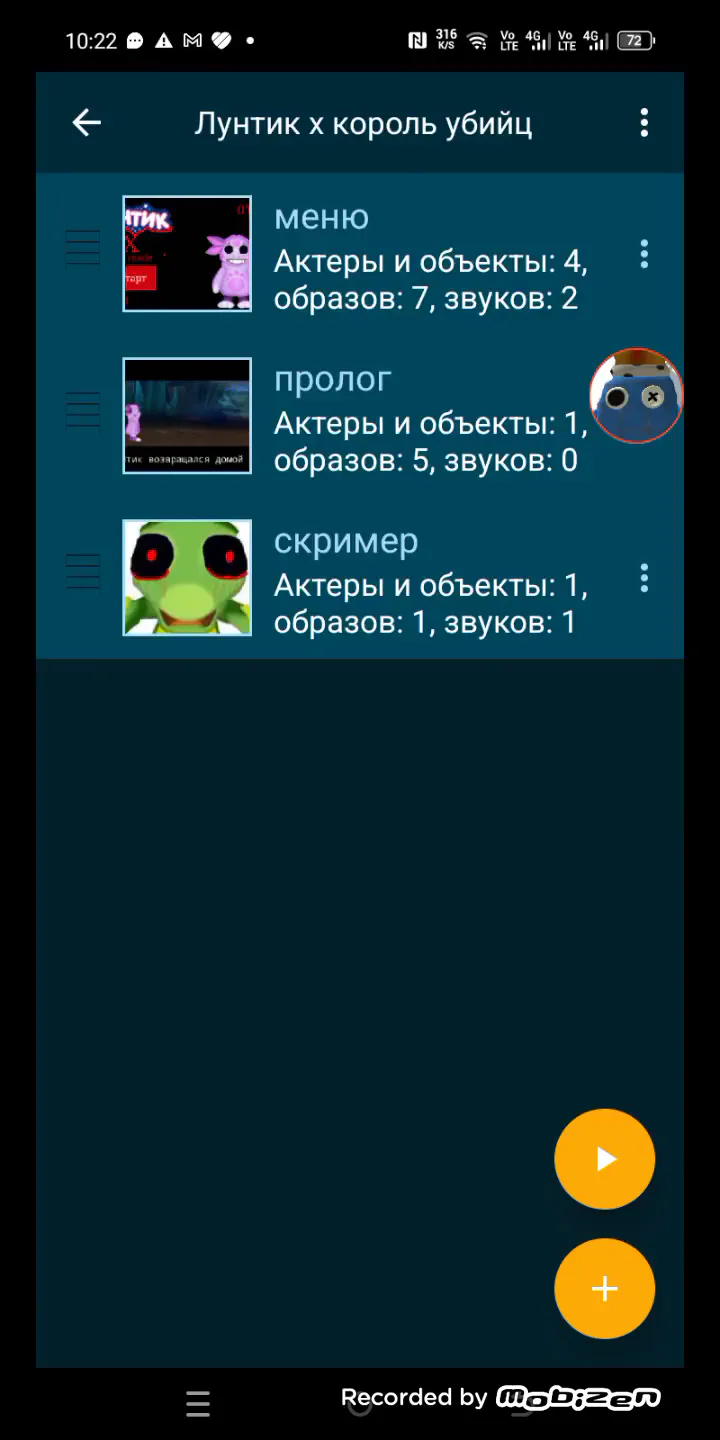720x1440 pixels.
Task: Open options for the скример scene
Action: [644, 578]
